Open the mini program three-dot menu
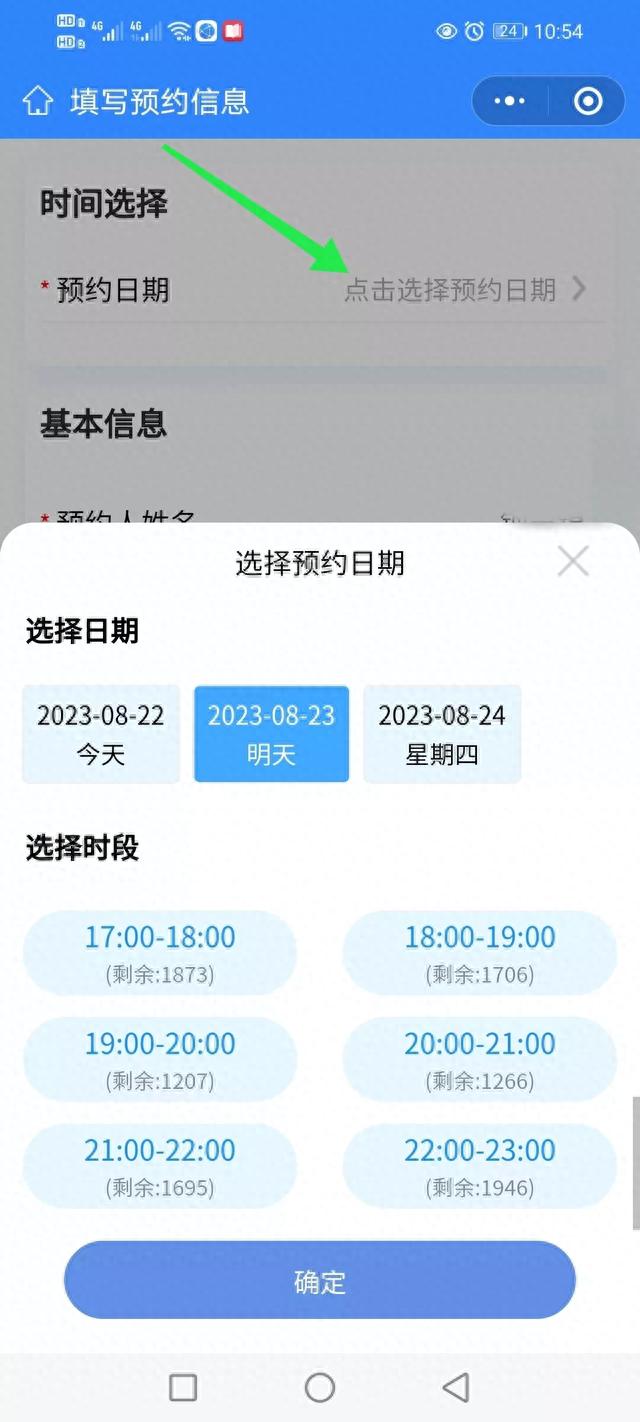 click(510, 101)
